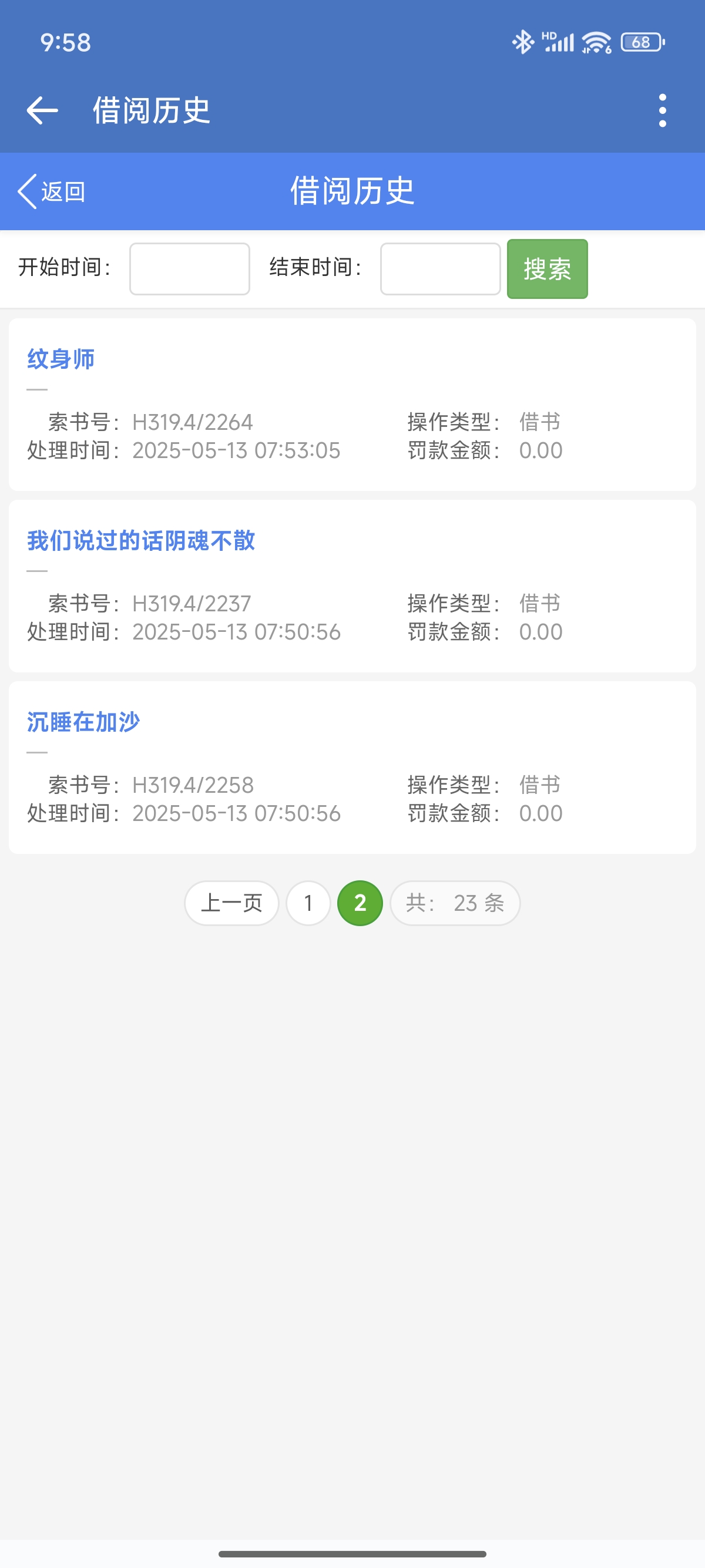705x1568 pixels.
Task: Select the 开始时间 start date field
Action: [189, 269]
